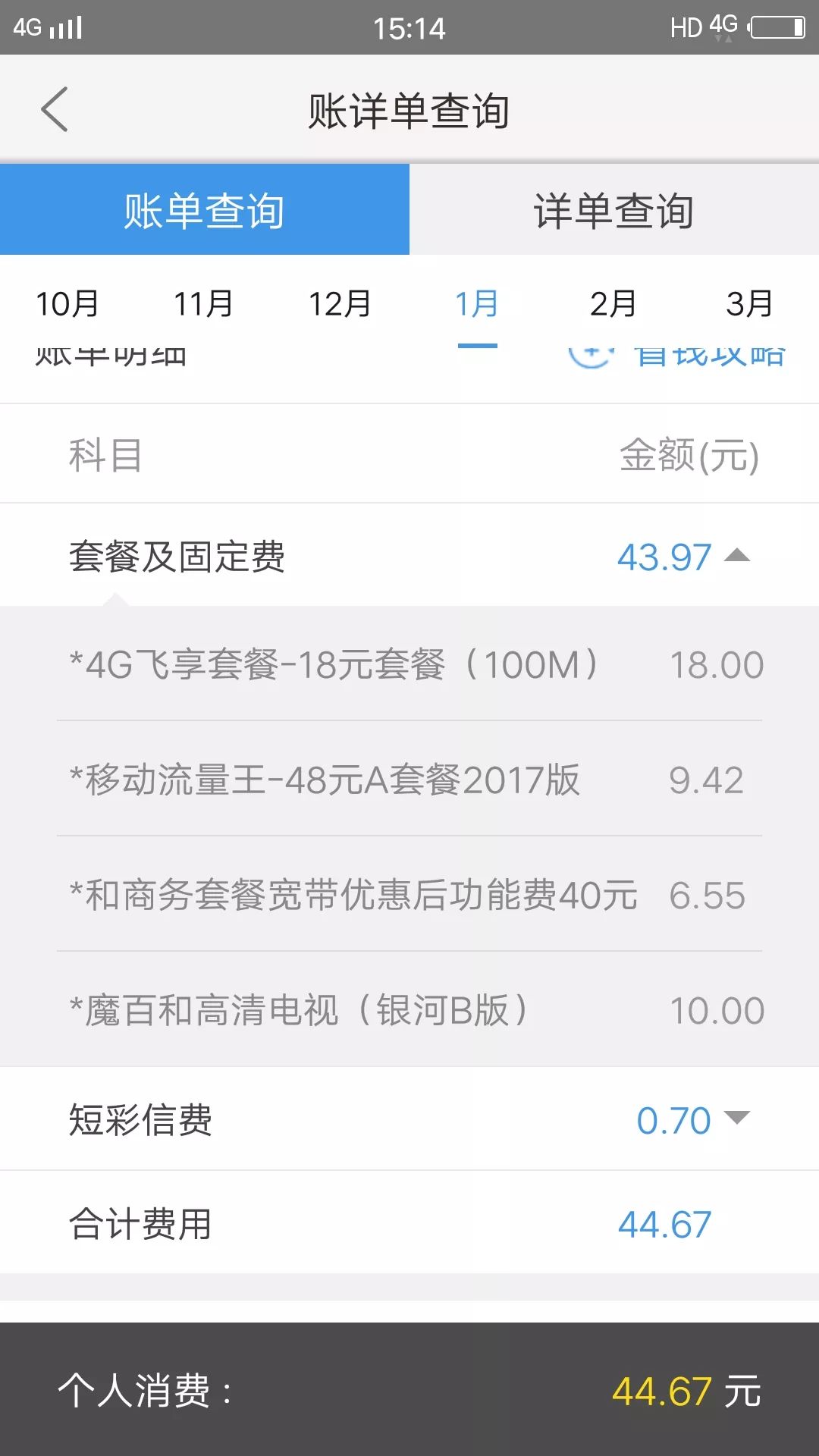Select the 账单查询 tab
Image resolution: width=819 pixels, height=1456 pixels.
coord(205,210)
